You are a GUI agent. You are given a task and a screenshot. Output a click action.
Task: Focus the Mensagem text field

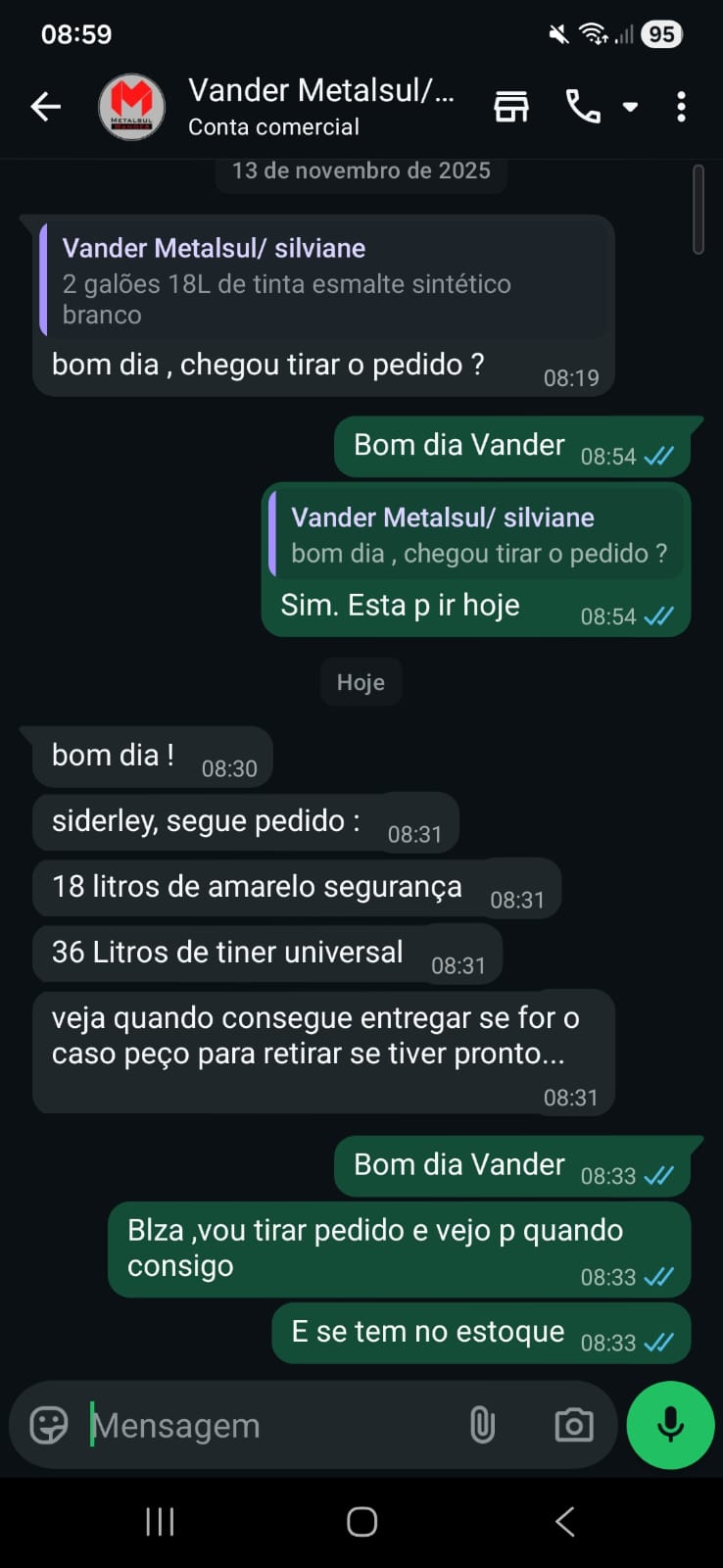click(x=265, y=1425)
